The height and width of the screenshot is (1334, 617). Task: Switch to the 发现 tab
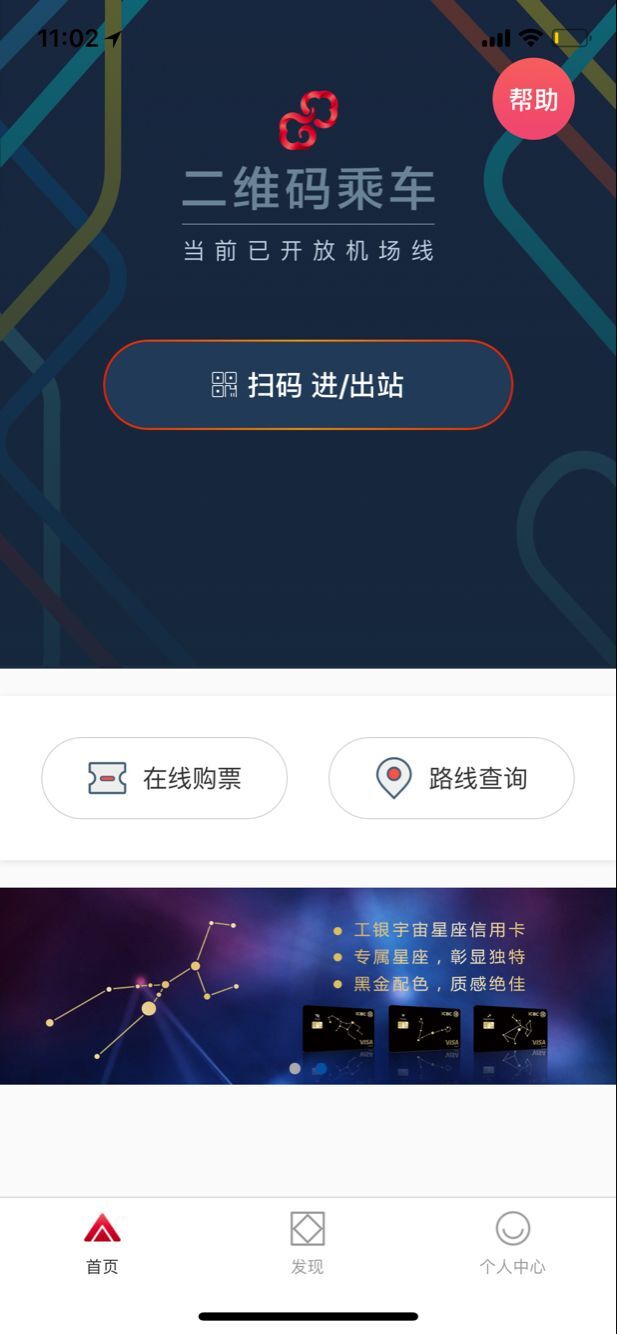pyautogui.click(x=307, y=1243)
